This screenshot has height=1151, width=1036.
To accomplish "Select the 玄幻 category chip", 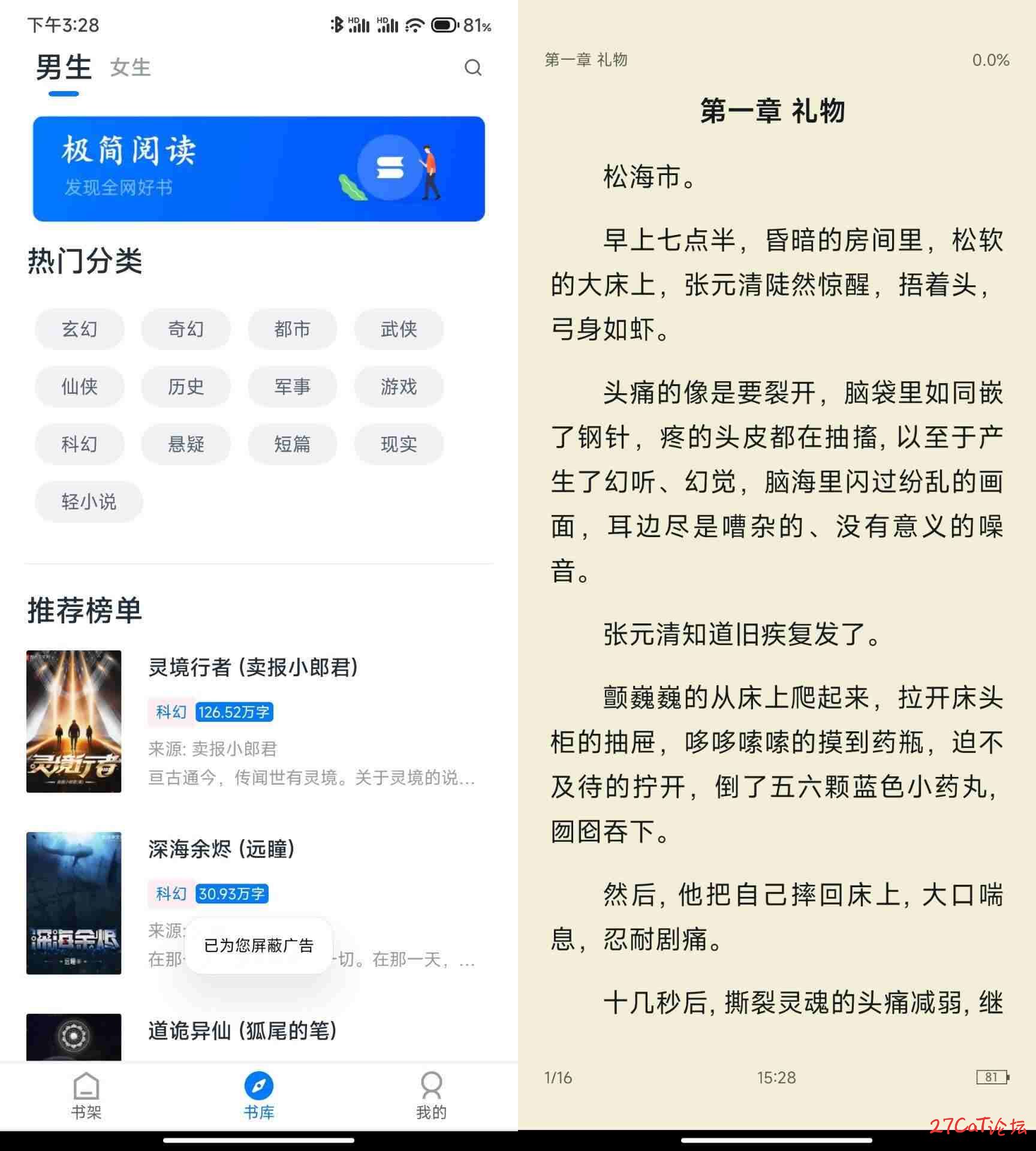I will [79, 329].
